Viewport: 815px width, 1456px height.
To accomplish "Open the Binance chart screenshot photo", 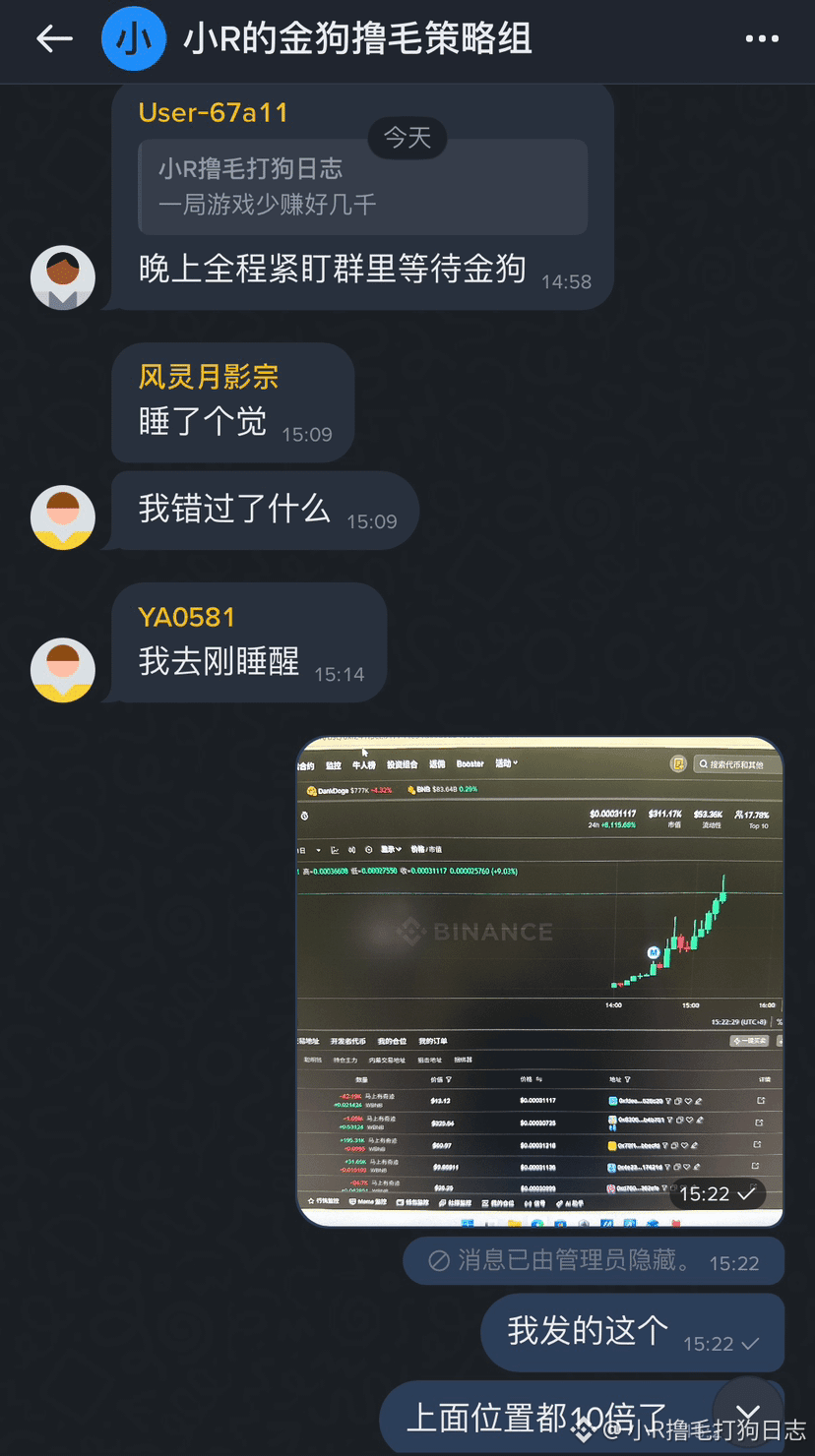I will [539, 981].
